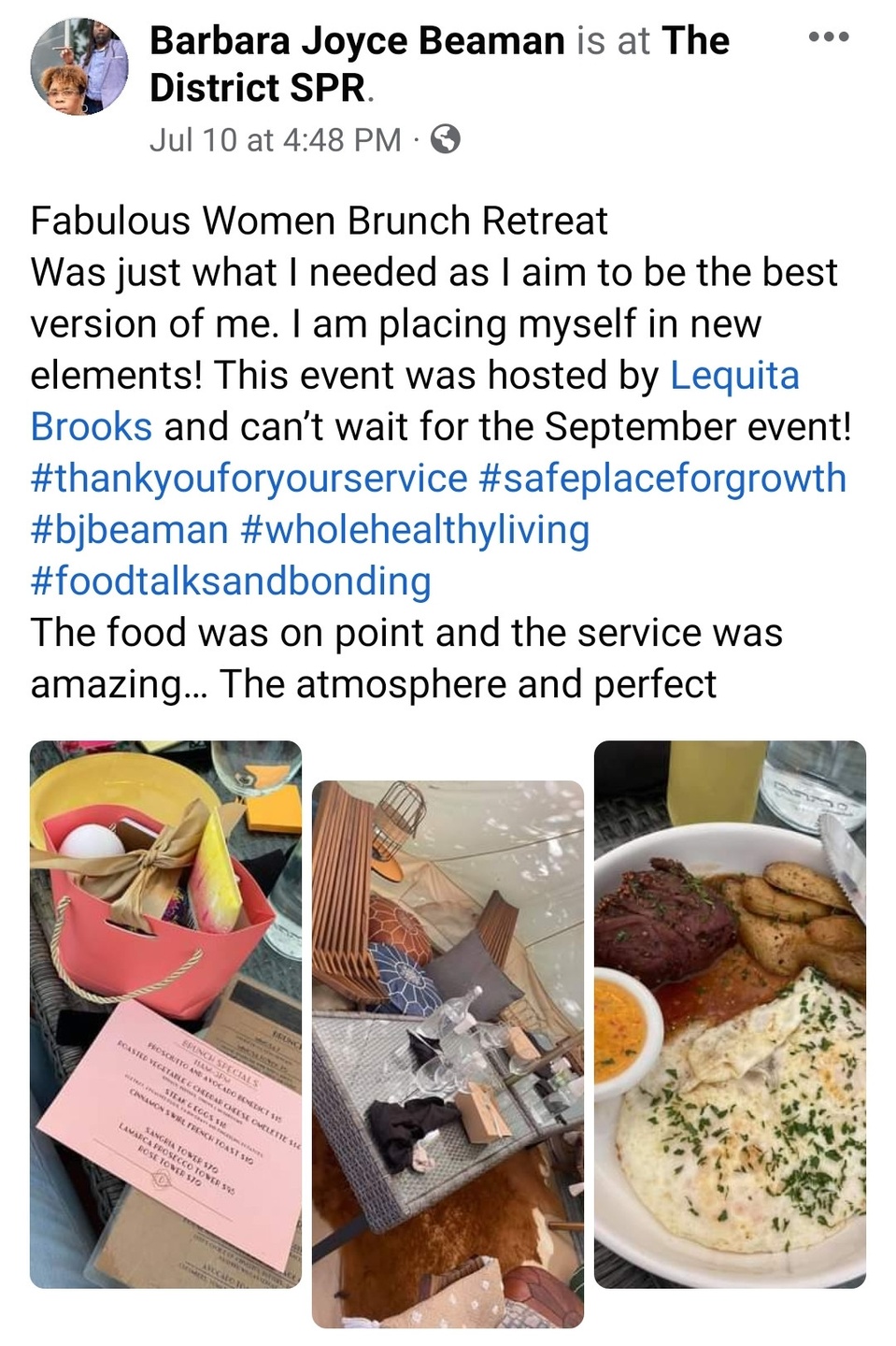The height and width of the screenshot is (1346, 896).
Task: Open the #foodtalksandbonding hashtag
Action: (231, 581)
